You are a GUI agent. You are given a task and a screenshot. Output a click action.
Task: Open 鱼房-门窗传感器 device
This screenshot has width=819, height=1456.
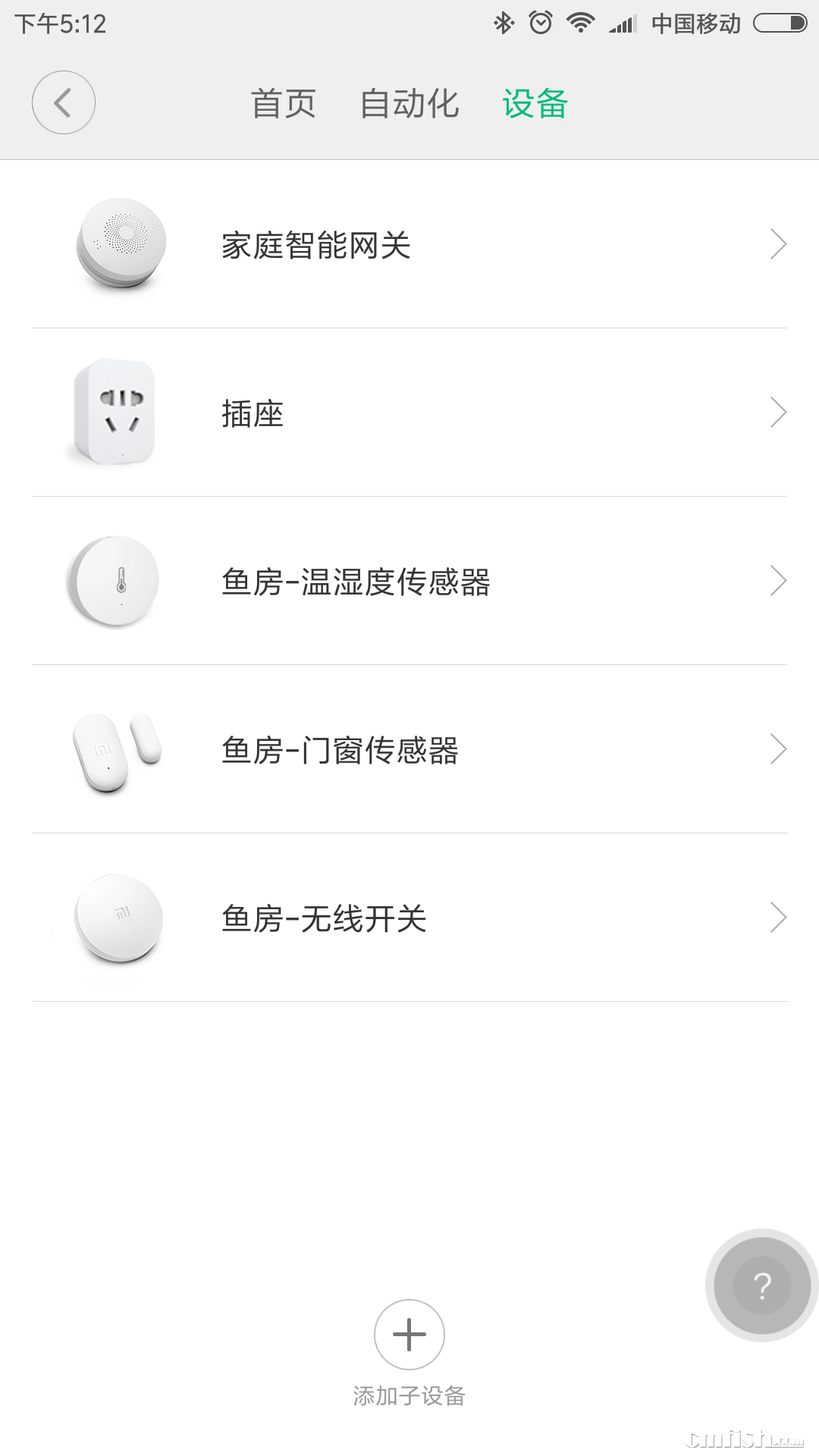coord(409,749)
